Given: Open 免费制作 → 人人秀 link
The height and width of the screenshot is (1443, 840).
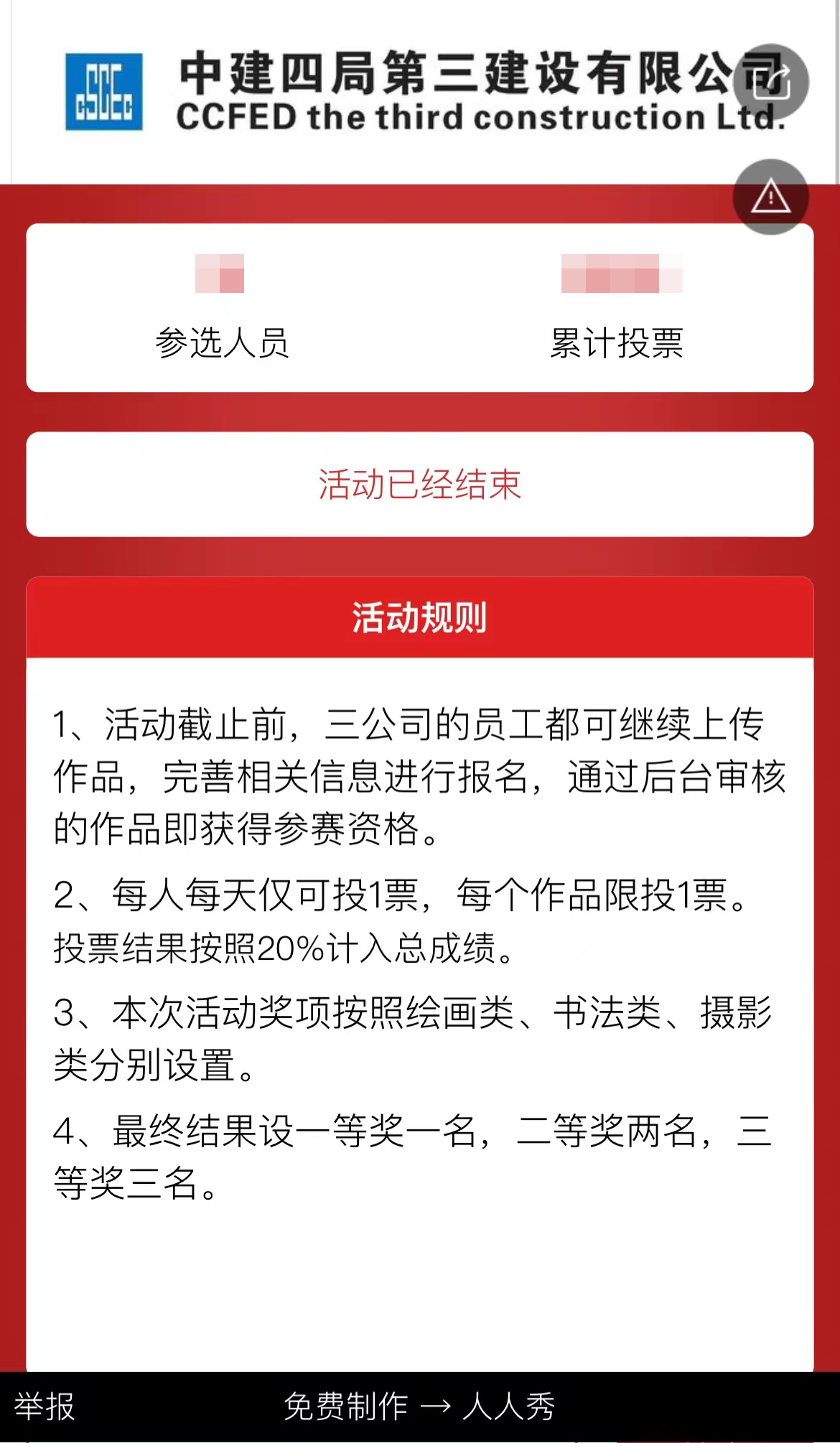Looking at the screenshot, I should [419, 1406].
